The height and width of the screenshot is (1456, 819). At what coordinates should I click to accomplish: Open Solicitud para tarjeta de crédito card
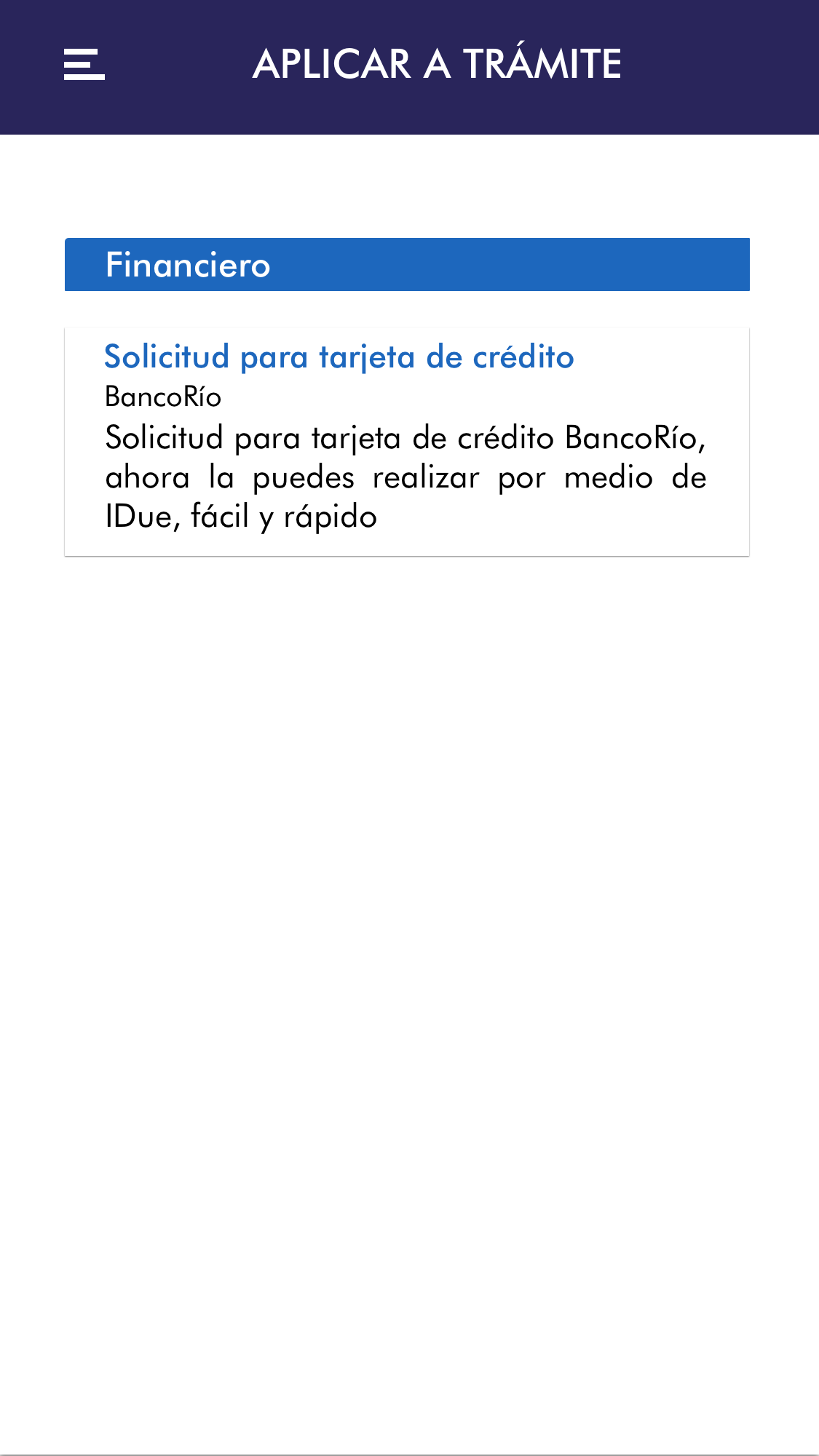tap(406, 441)
